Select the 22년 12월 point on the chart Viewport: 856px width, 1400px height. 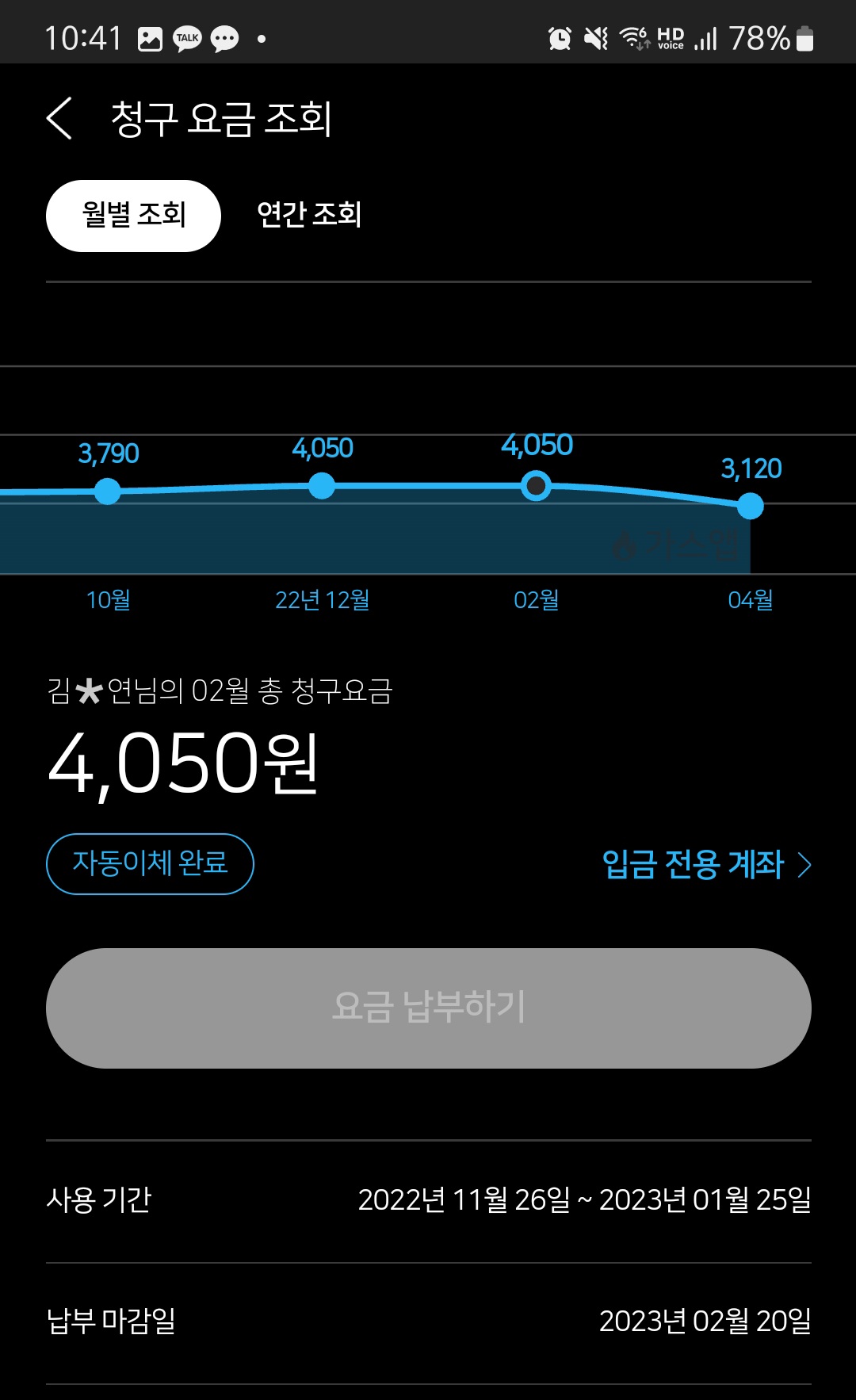[322, 486]
